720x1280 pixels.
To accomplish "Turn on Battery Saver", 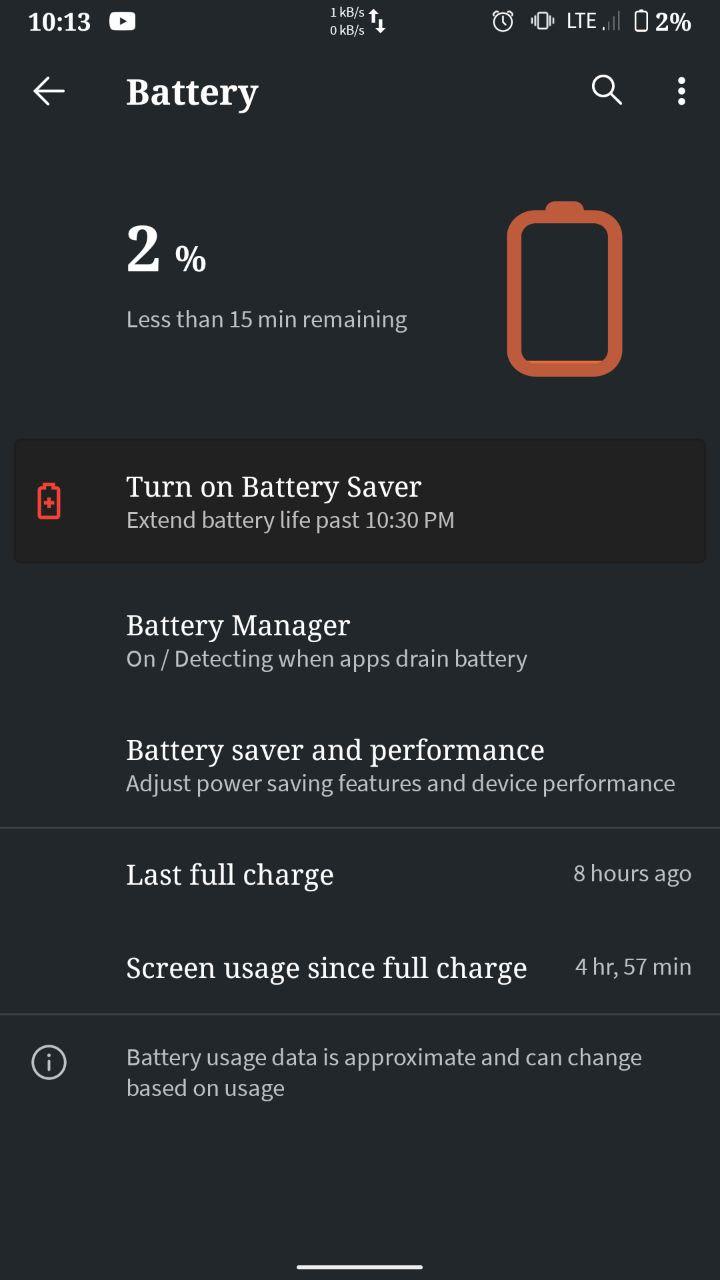I will point(360,501).
